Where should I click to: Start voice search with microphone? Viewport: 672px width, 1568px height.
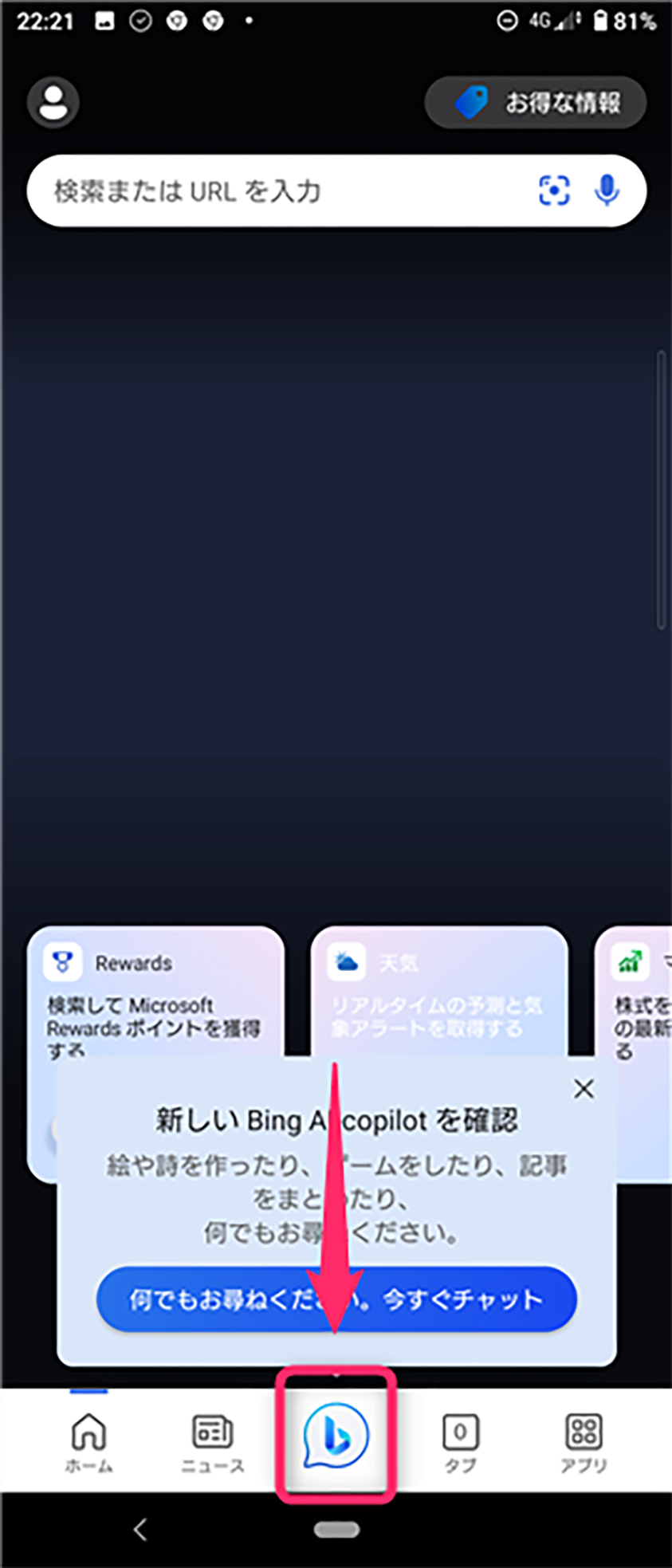point(607,191)
